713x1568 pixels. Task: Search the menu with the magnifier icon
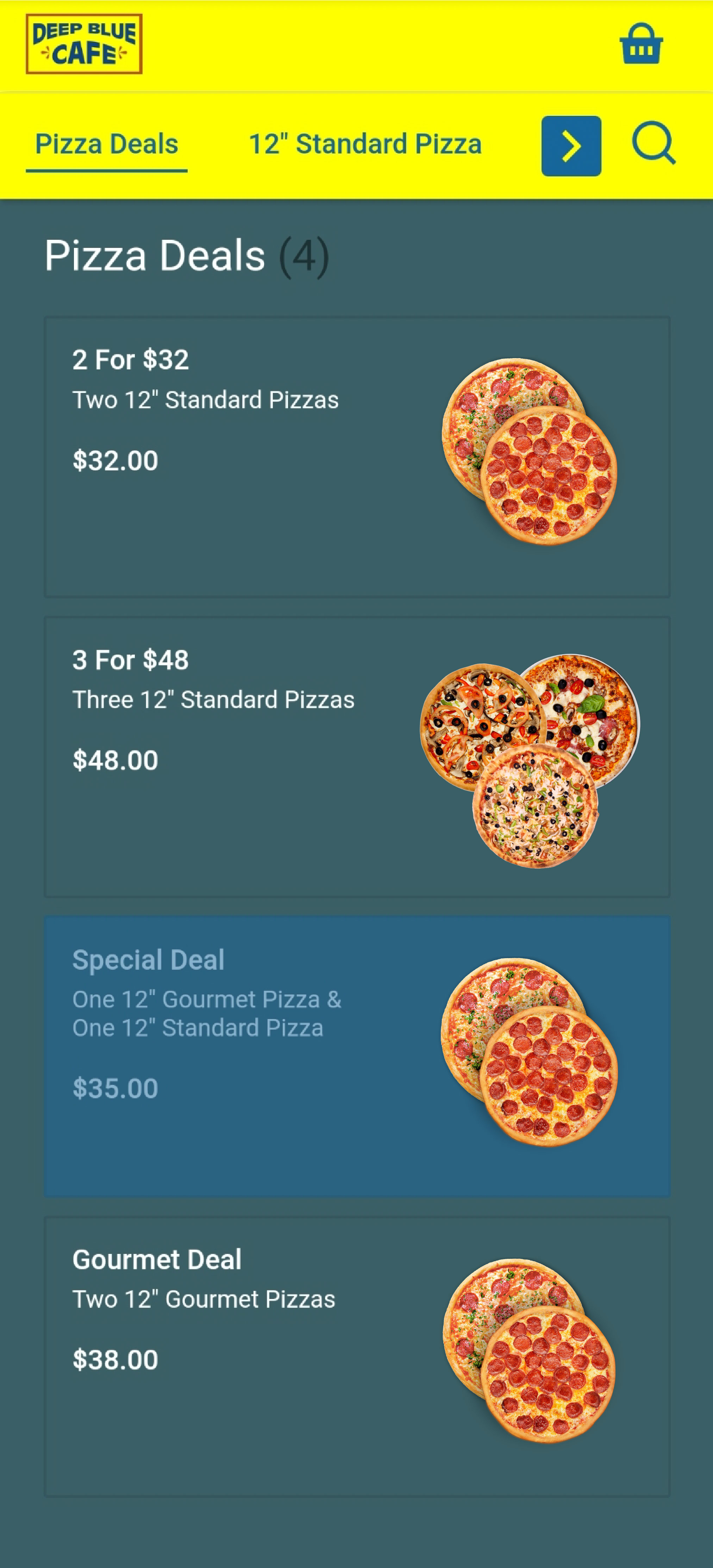click(x=653, y=144)
